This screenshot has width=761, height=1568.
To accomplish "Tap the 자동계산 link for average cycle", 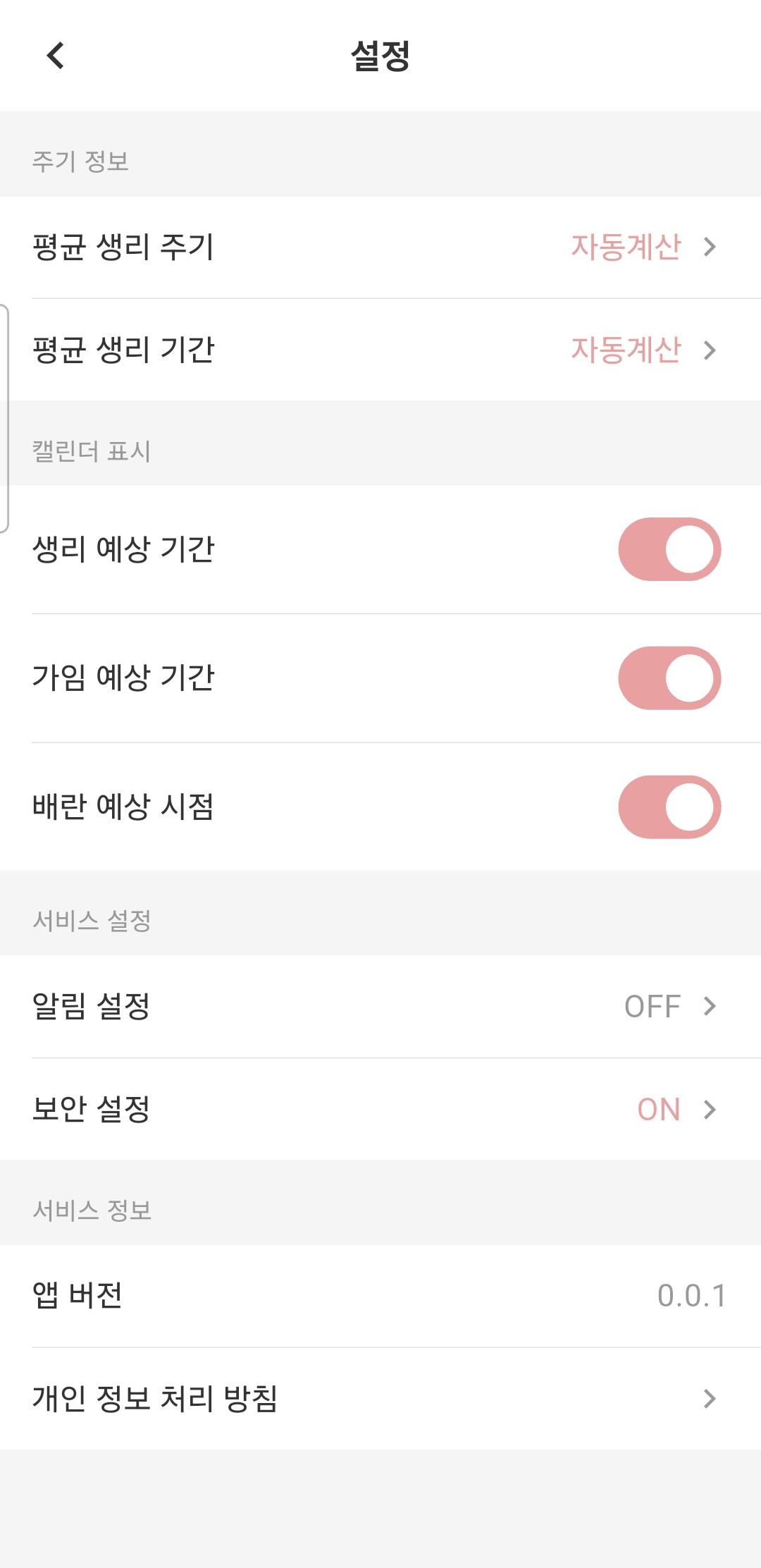I will [x=624, y=246].
